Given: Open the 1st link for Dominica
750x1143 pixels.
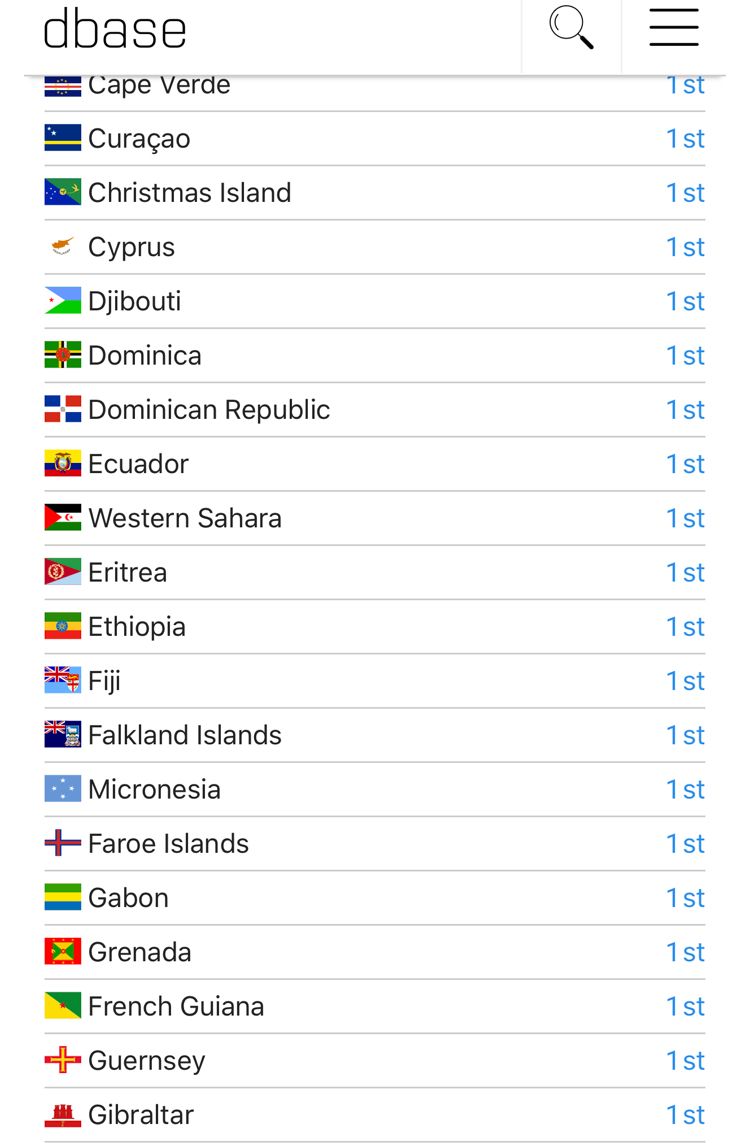Looking at the screenshot, I should point(685,355).
